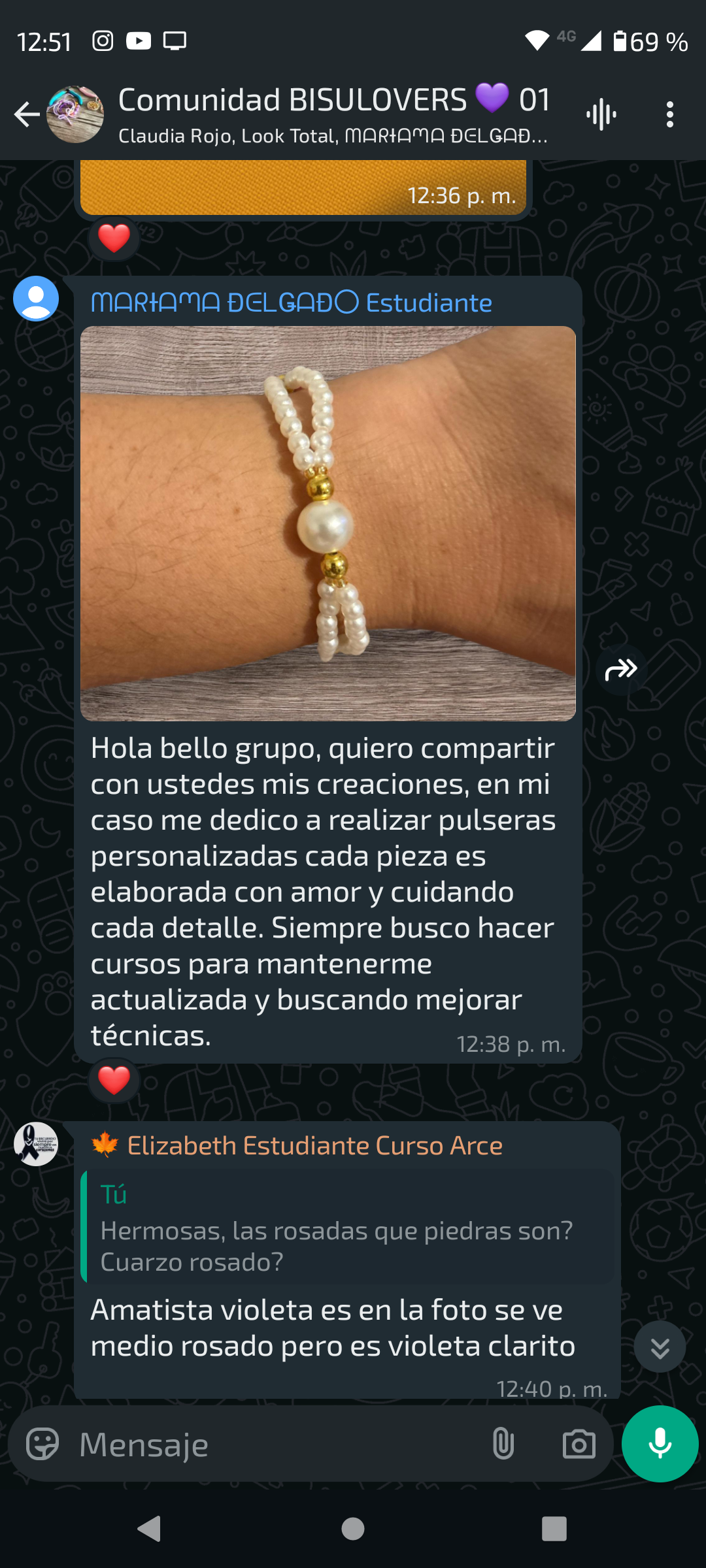Open the chat overflow menu

[669, 115]
